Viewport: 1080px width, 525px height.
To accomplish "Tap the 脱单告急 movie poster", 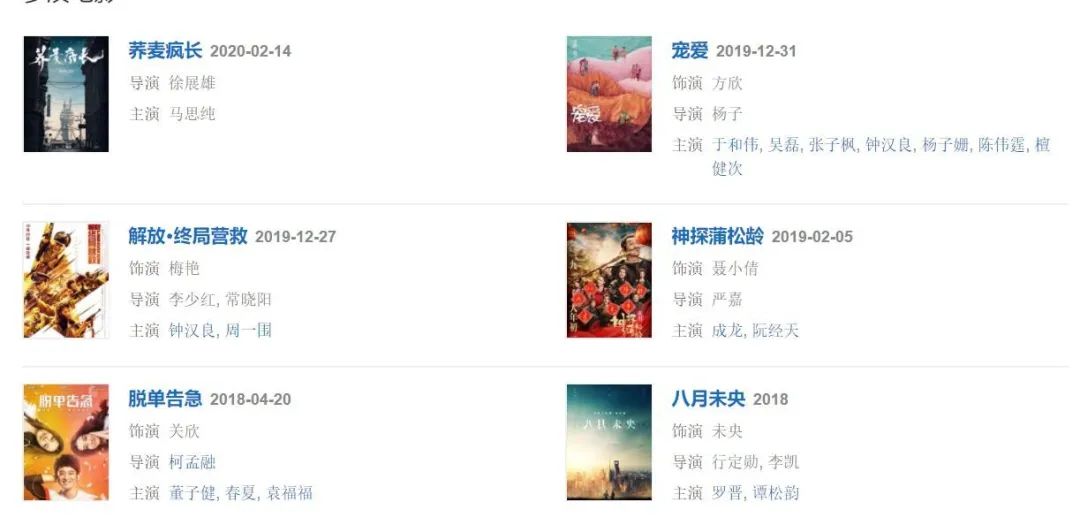I will pos(66,443).
